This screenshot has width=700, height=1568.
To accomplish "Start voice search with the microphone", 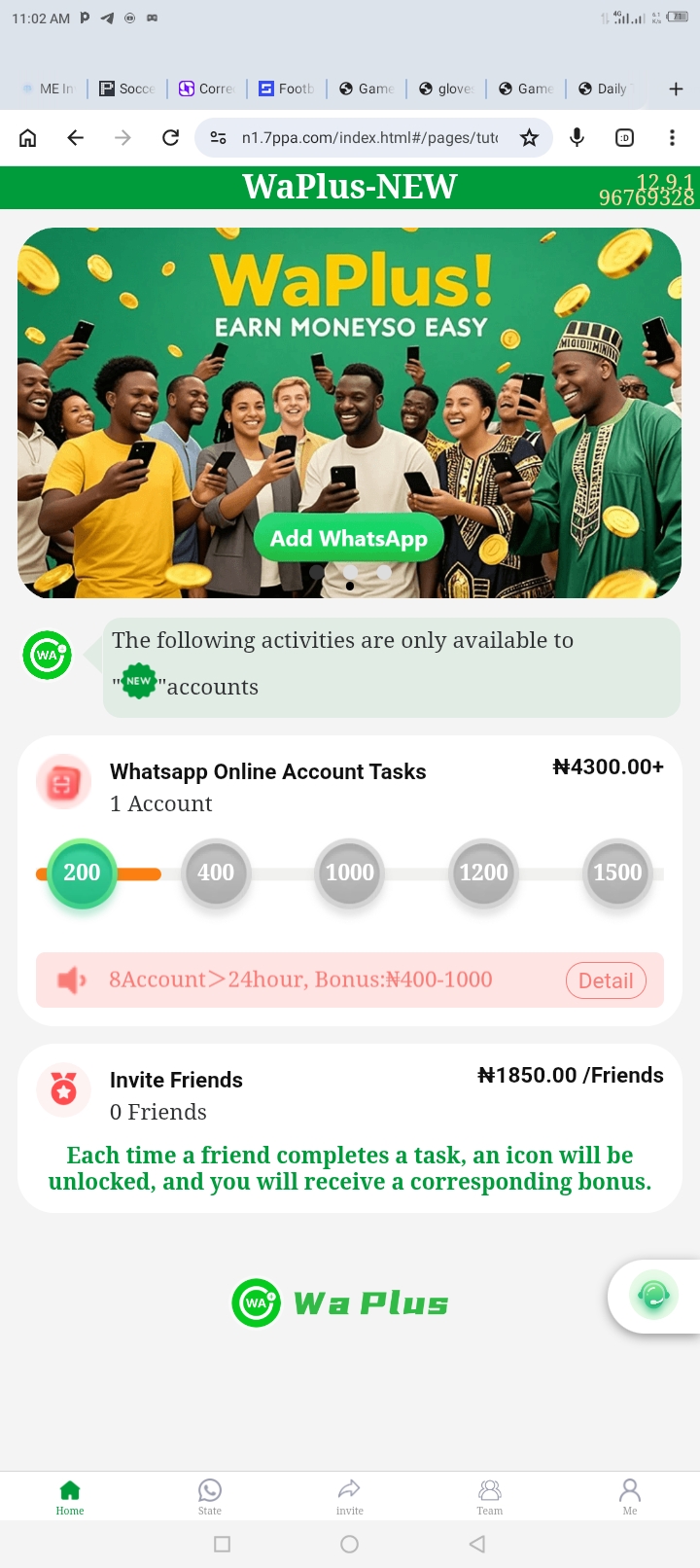I will click(577, 138).
